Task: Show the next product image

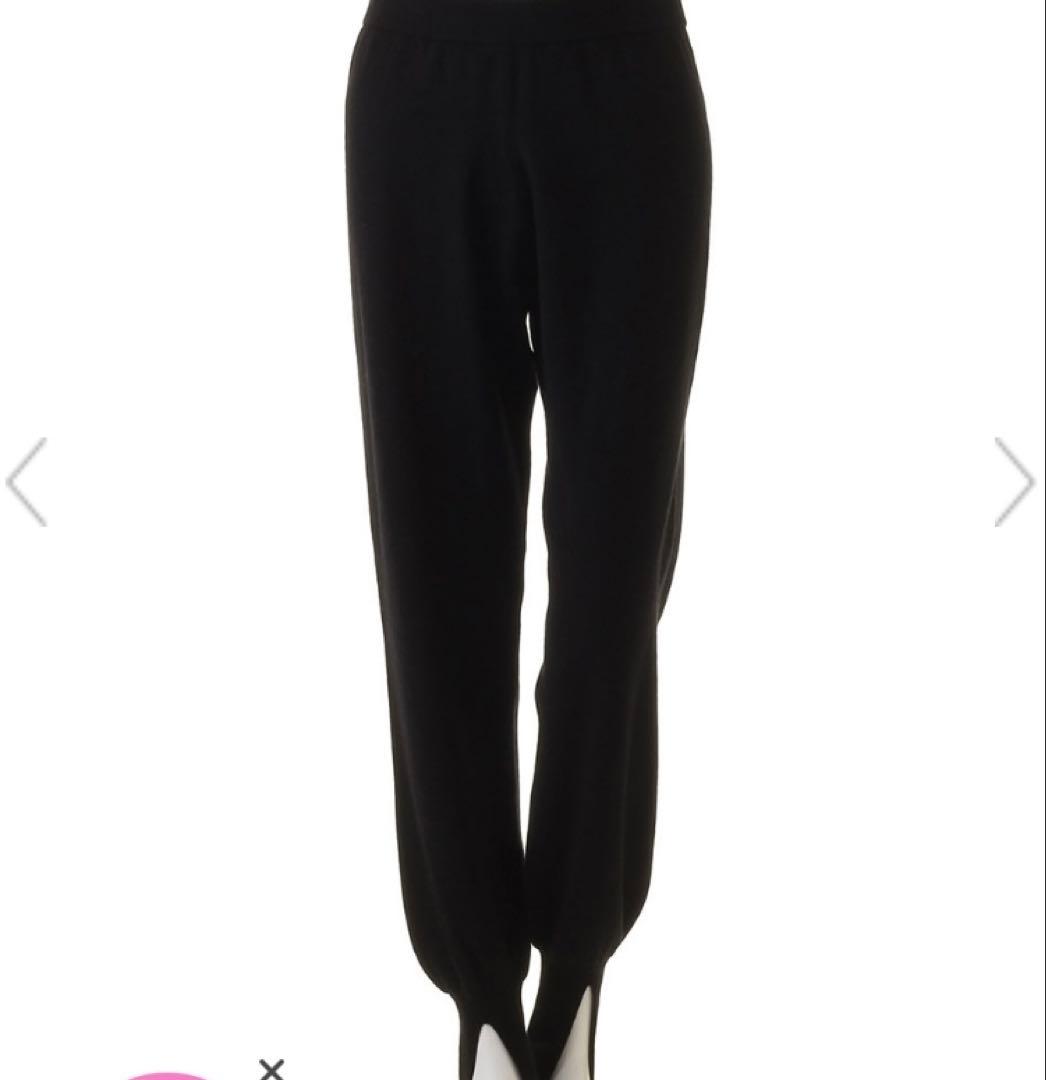Action: tap(1014, 482)
